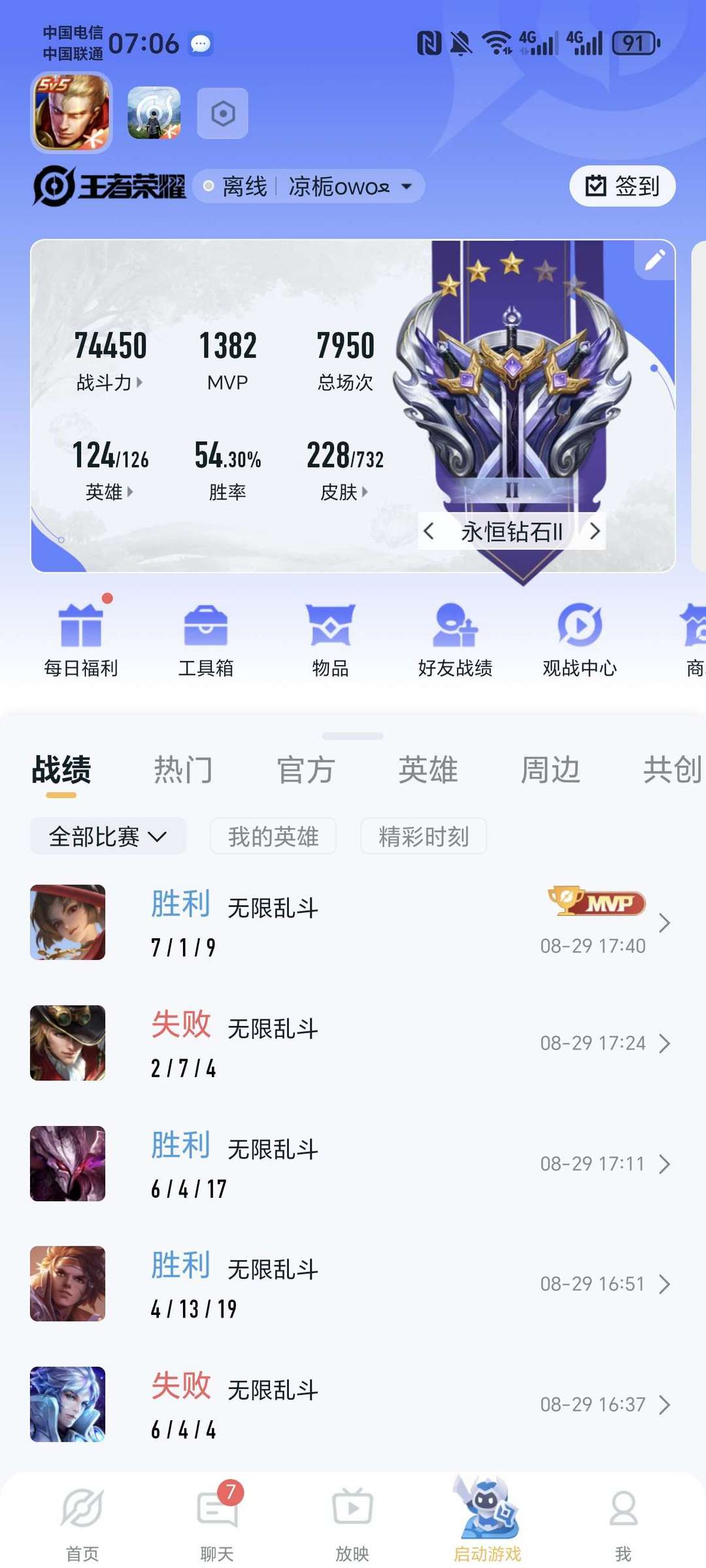Screen dimensions: 706x1568
Task: View 战斗力 combat power details
Action: point(109,382)
